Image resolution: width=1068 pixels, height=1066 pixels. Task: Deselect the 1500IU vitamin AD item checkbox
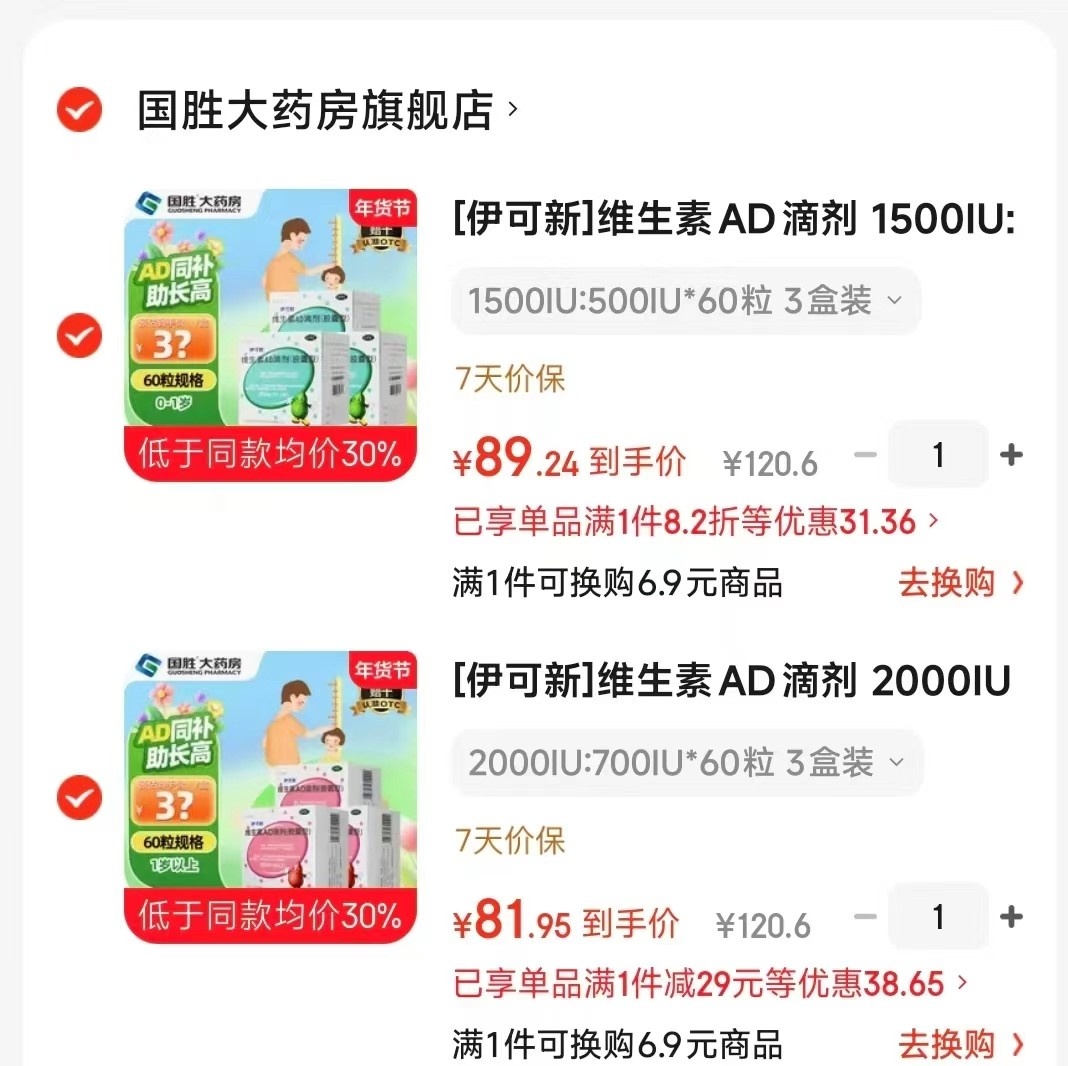click(x=79, y=335)
